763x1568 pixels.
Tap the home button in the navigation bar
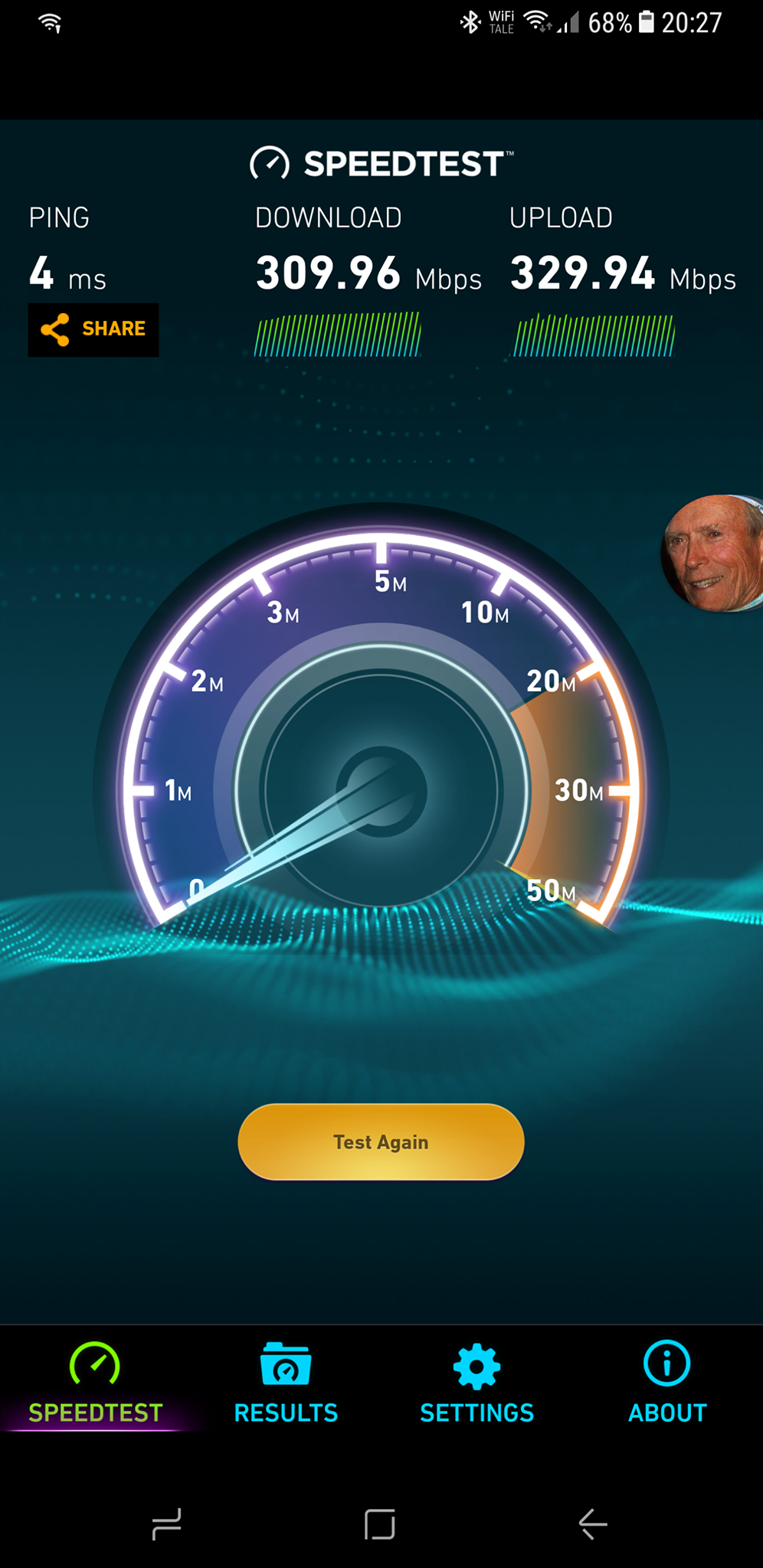tap(380, 1524)
